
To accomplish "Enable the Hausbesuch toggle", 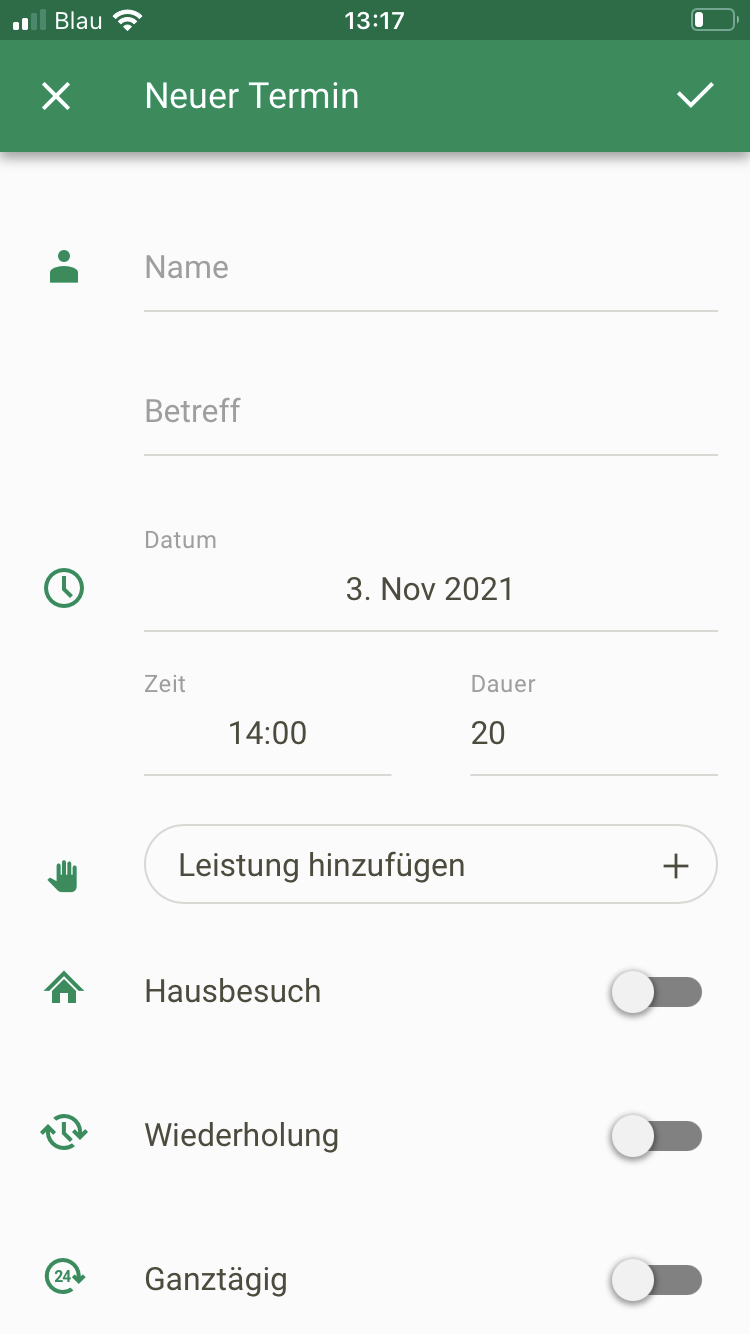I will point(655,990).
